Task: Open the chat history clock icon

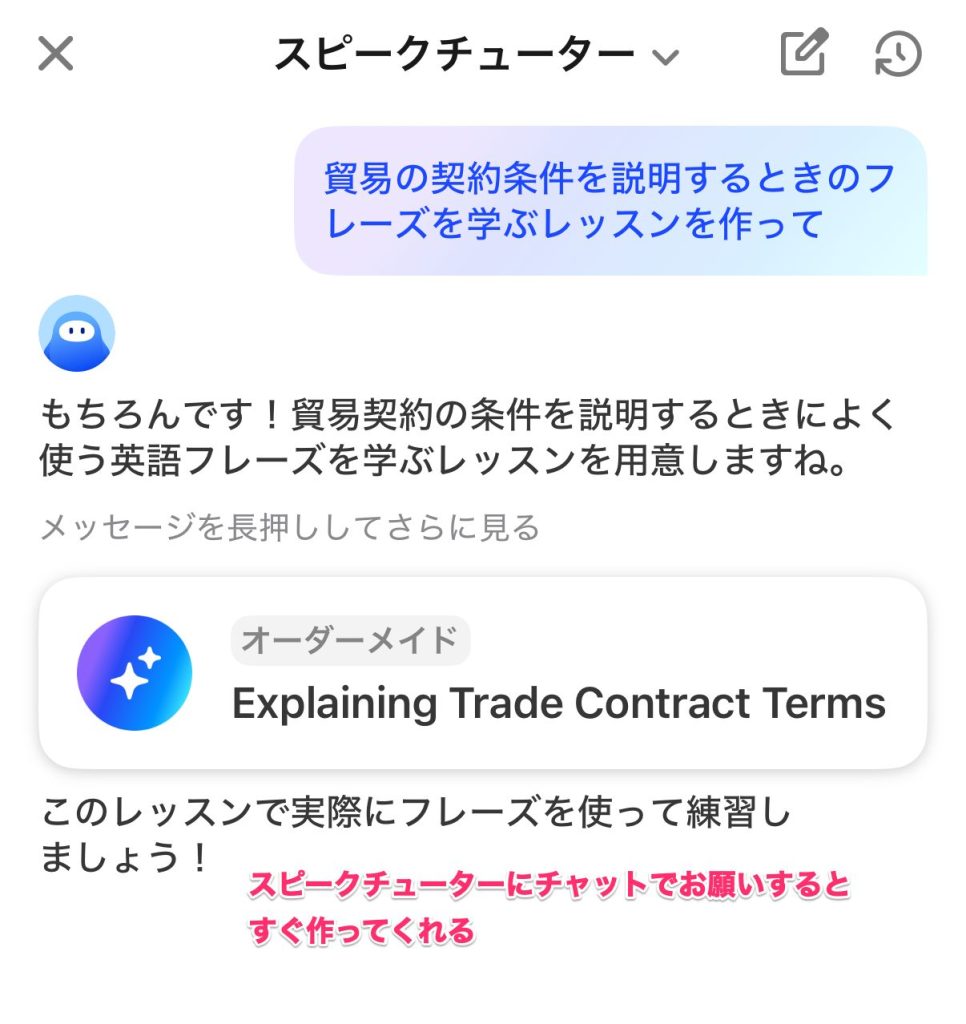Action: (897, 54)
